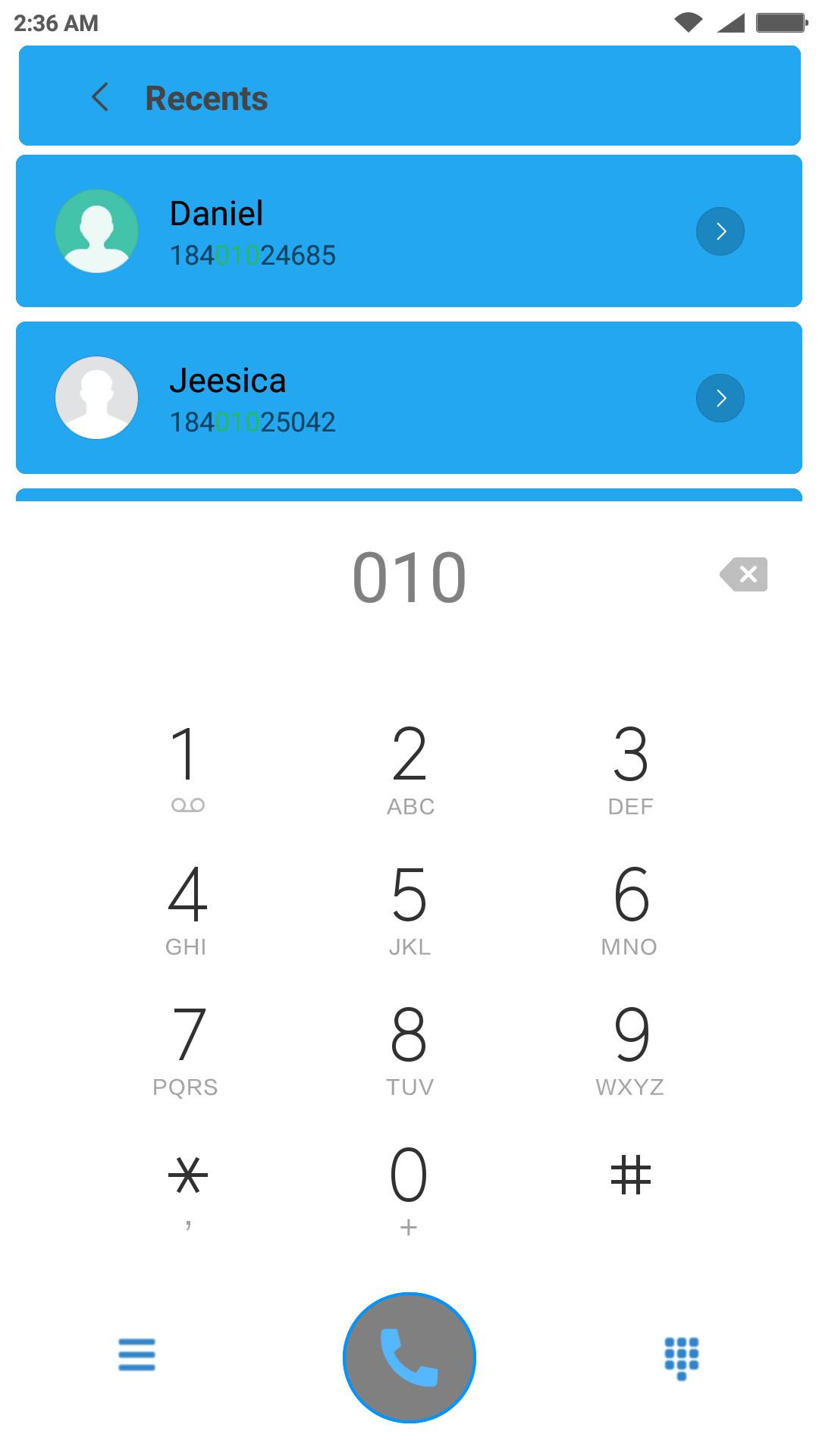Select Jeesica's recent call

coord(409,398)
